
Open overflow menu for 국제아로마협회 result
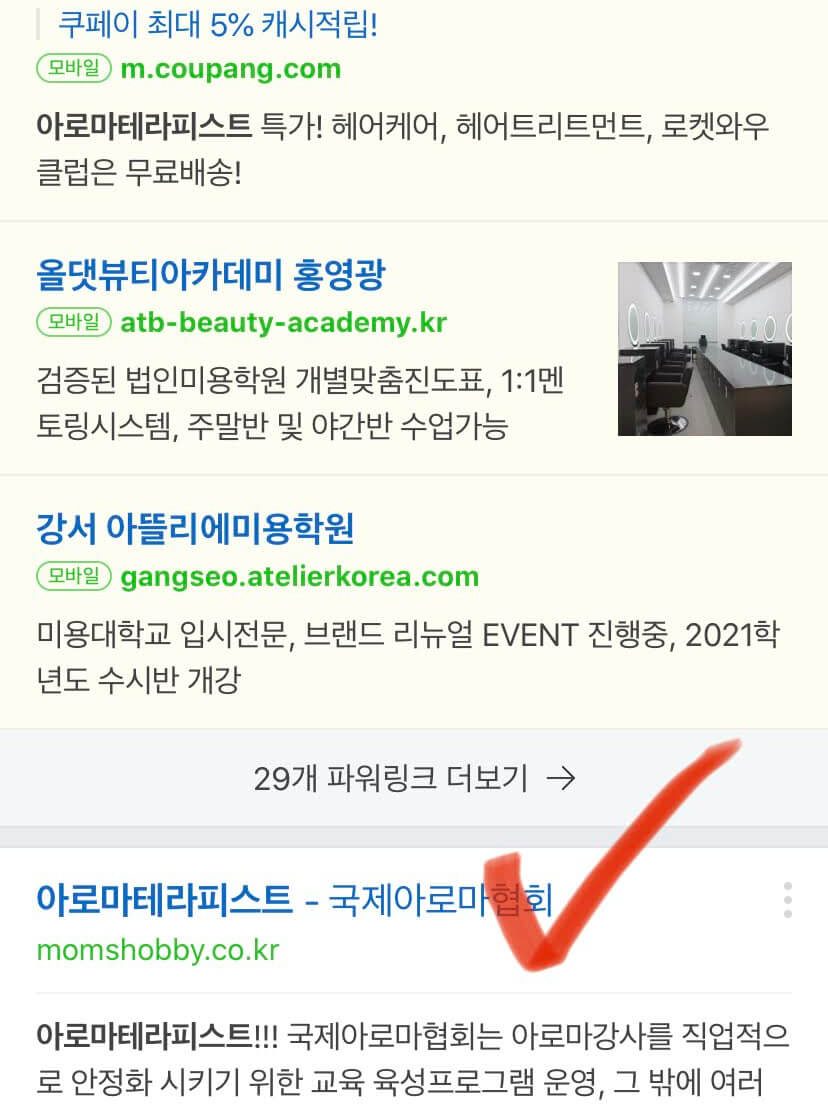(x=788, y=900)
